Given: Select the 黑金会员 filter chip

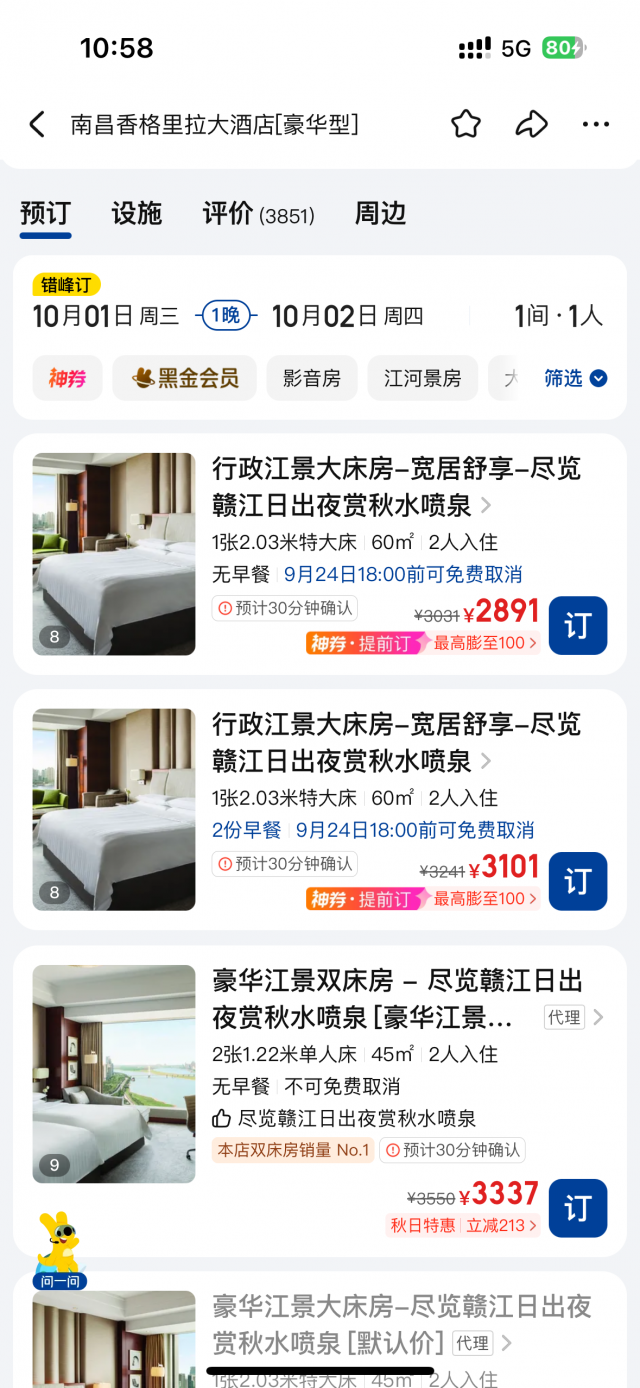Looking at the screenshot, I should coord(184,378).
